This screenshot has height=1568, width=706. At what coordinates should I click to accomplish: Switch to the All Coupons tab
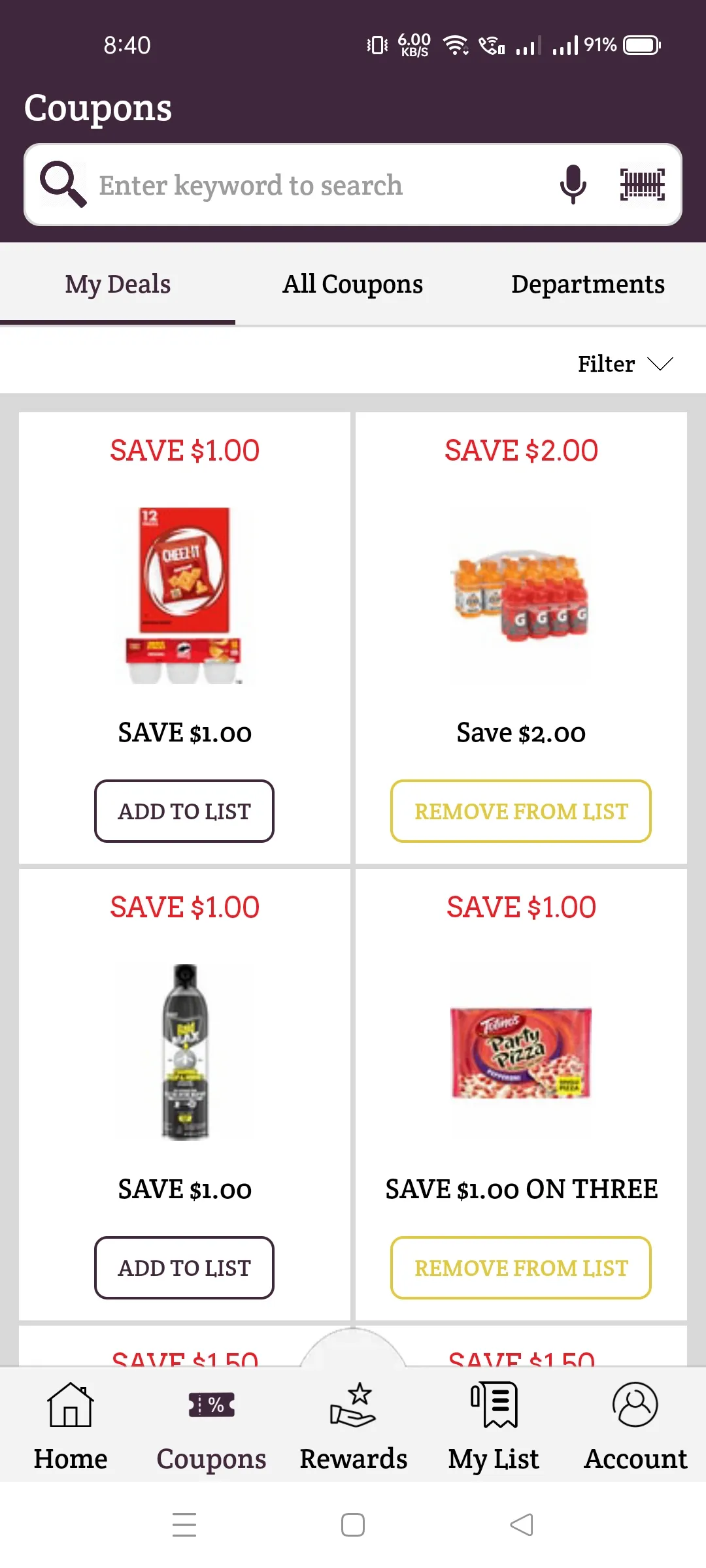tap(352, 284)
